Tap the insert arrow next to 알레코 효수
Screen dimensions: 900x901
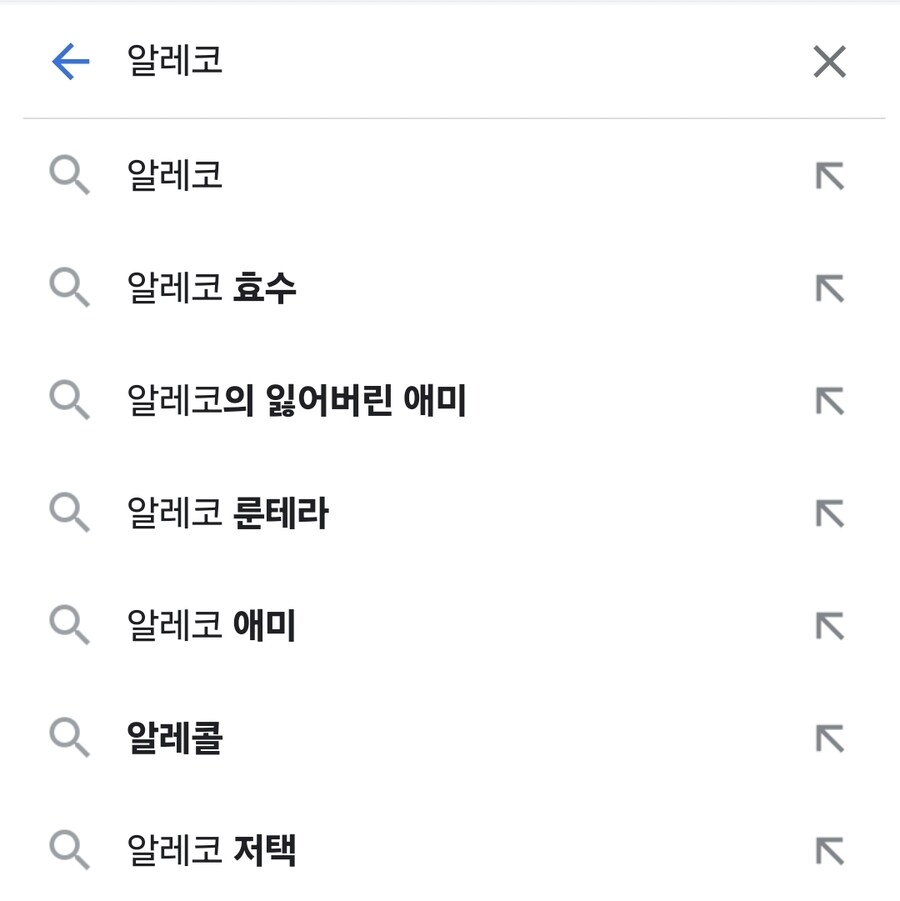coord(830,288)
